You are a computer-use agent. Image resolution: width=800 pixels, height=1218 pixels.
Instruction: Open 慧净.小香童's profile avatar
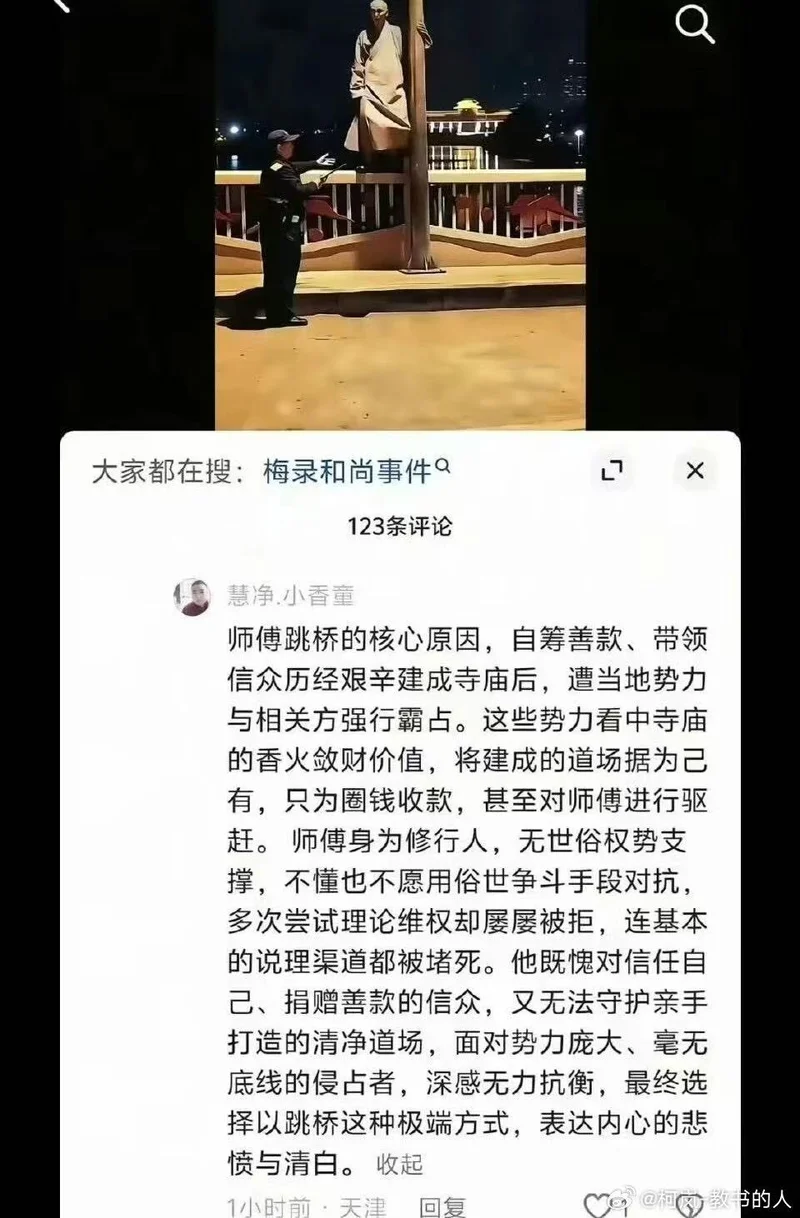pos(192,597)
